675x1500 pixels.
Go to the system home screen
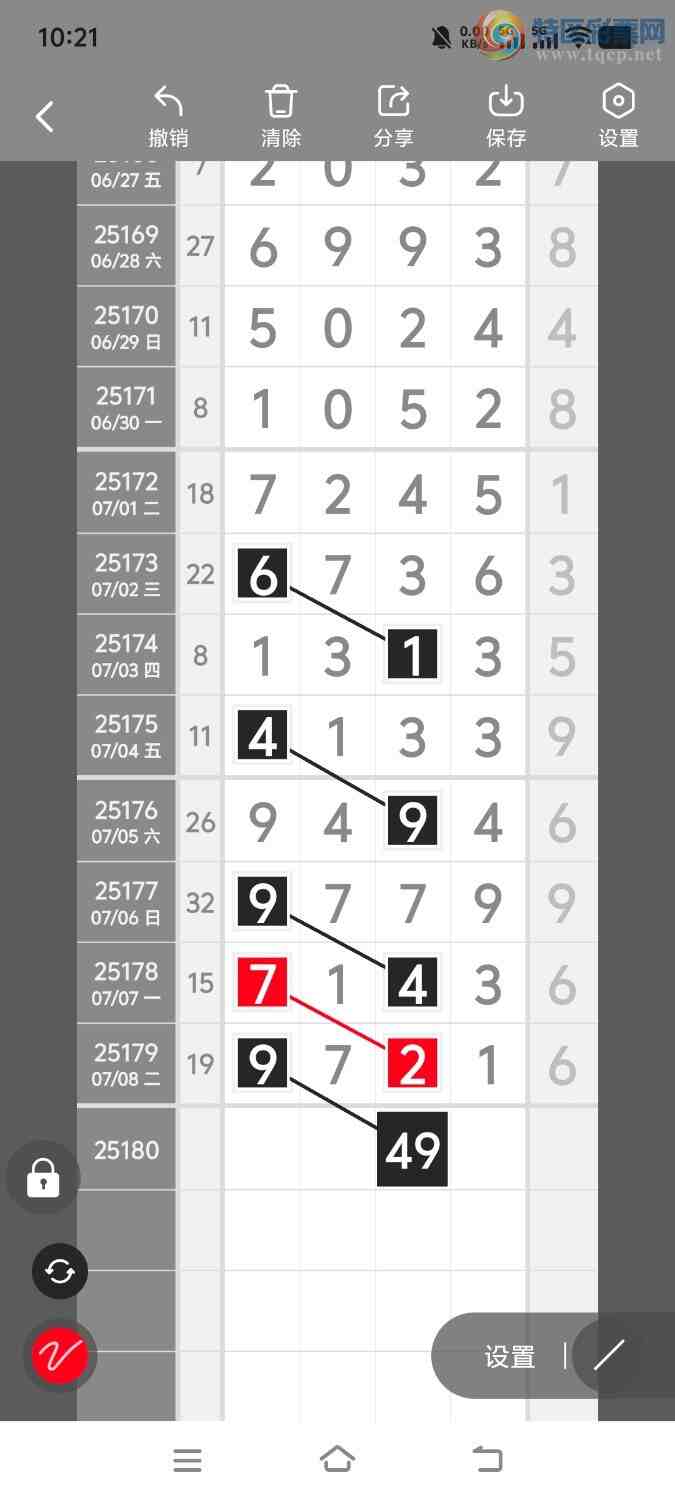tap(337, 1460)
